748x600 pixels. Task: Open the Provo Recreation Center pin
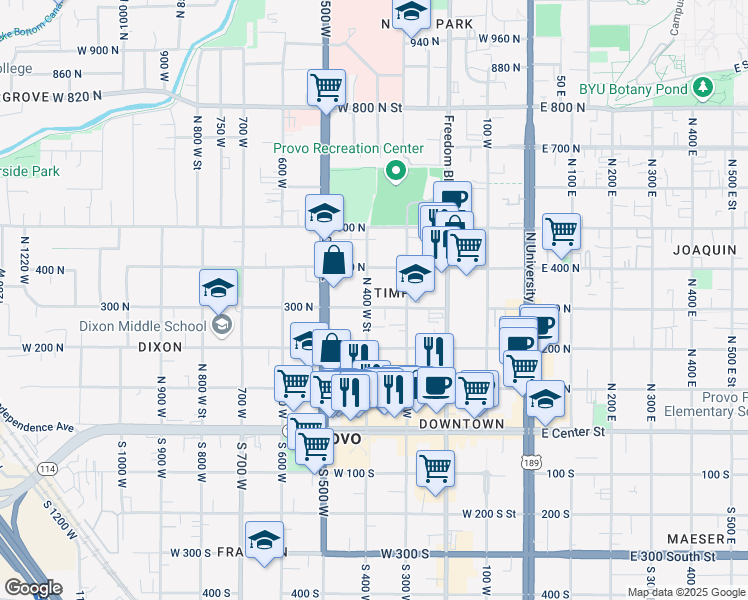pyautogui.click(x=395, y=172)
